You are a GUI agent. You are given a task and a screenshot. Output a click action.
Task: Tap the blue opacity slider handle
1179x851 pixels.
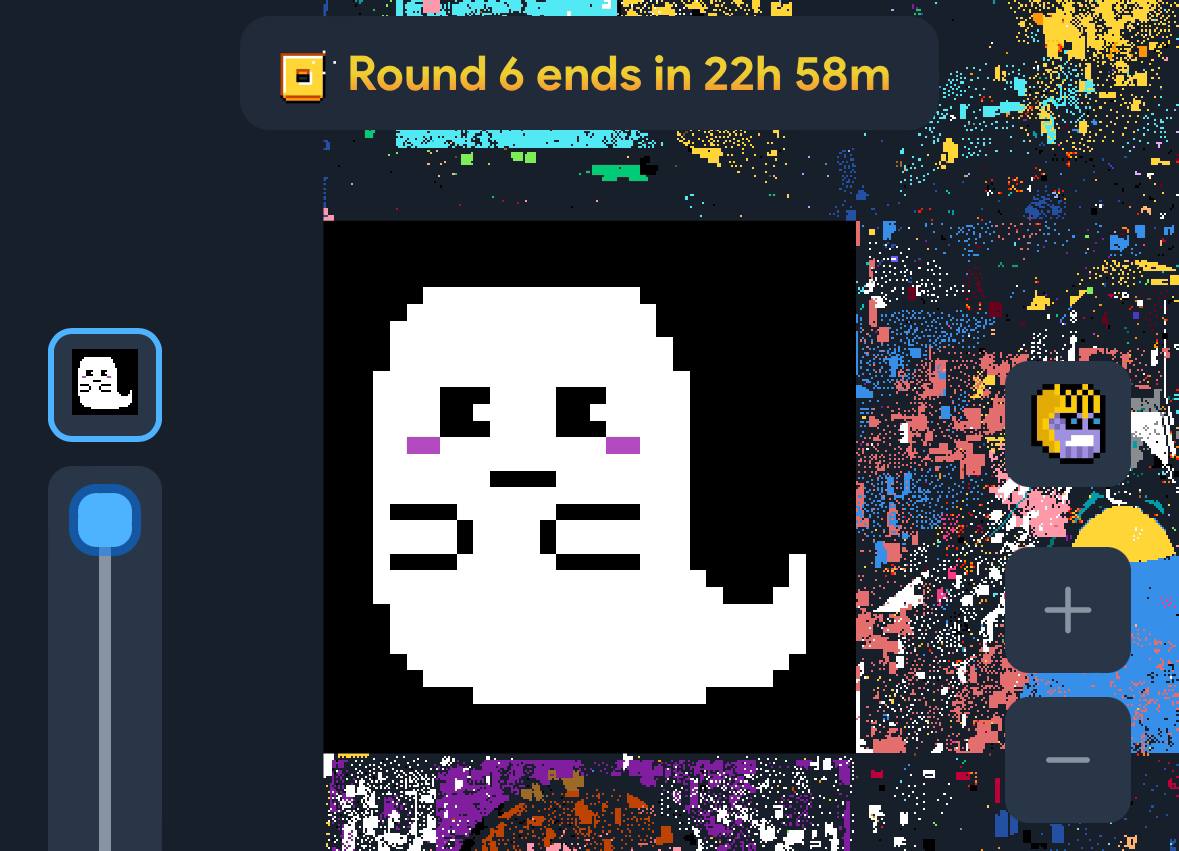coord(105,520)
